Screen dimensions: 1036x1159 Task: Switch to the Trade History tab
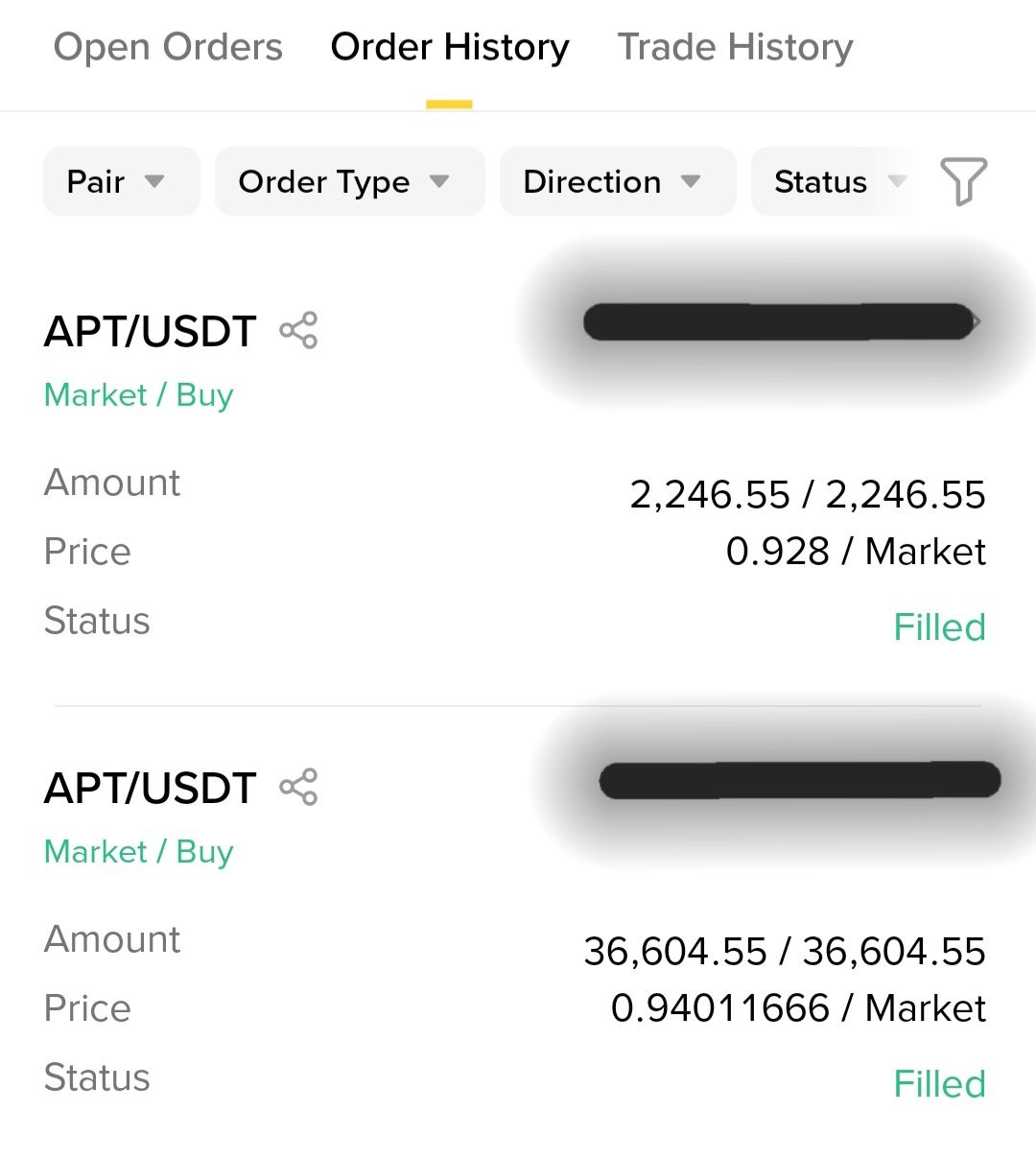735,47
